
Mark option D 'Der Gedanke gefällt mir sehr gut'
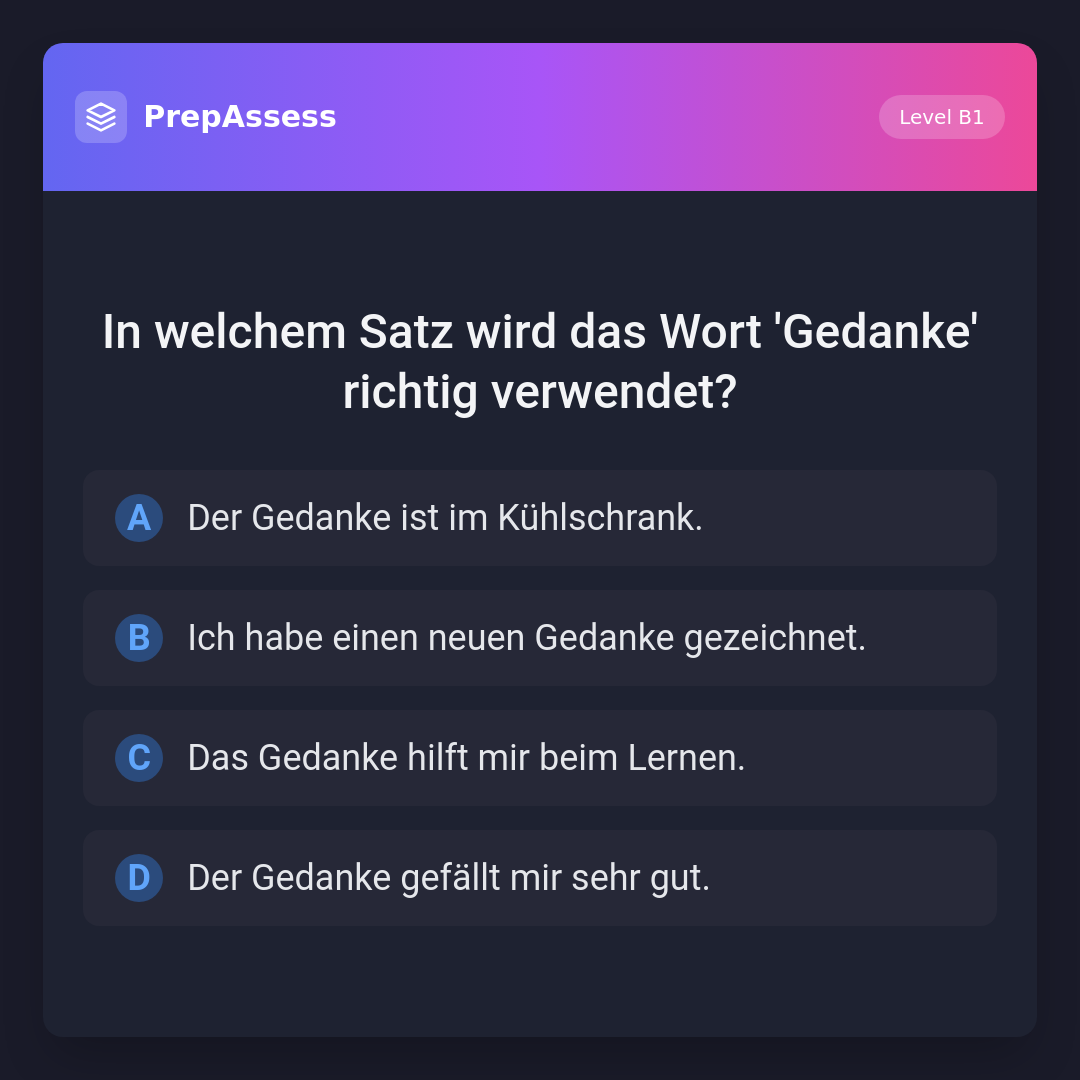540,878
